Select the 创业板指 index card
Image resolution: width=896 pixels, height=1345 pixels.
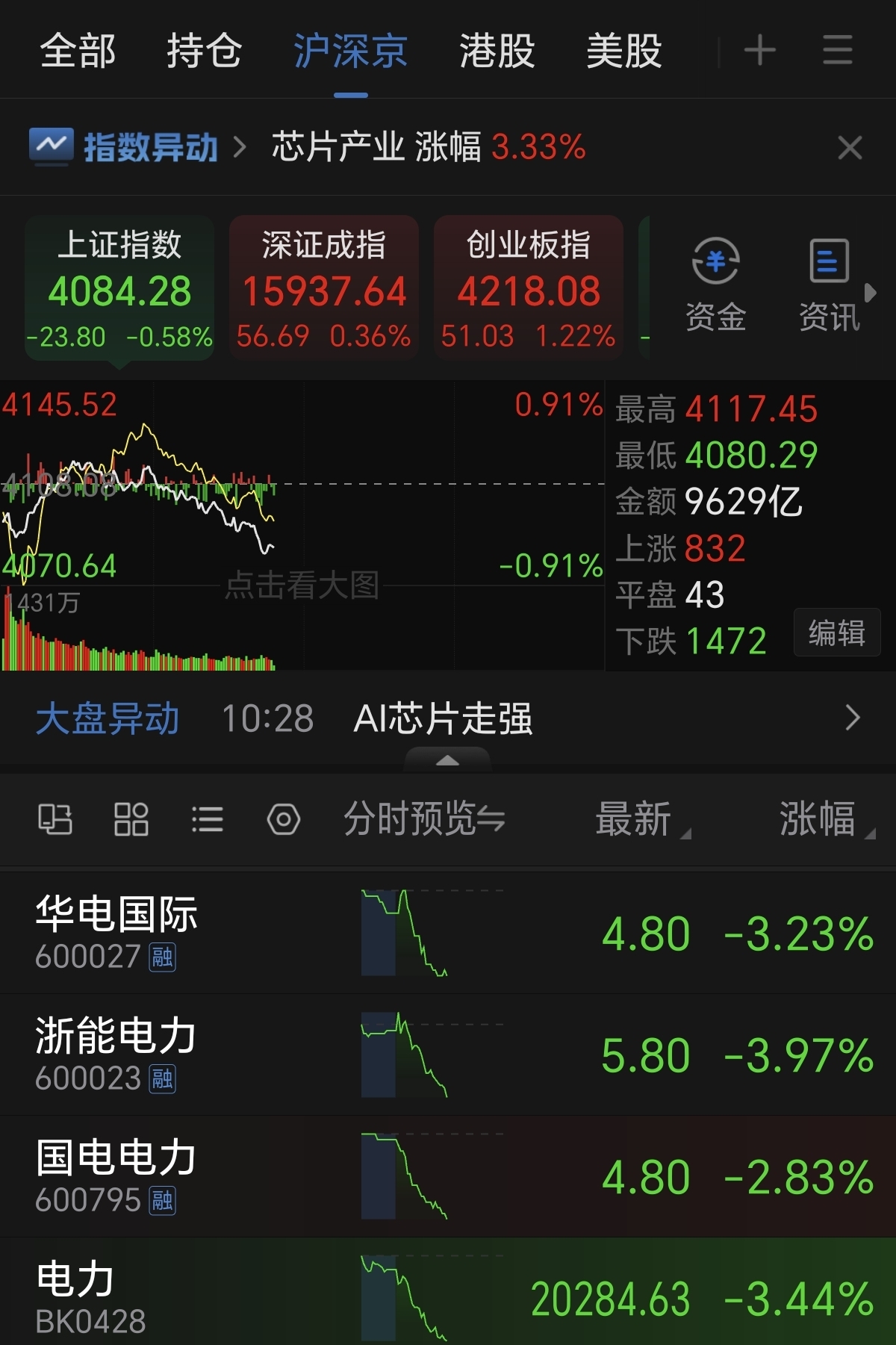click(529, 288)
